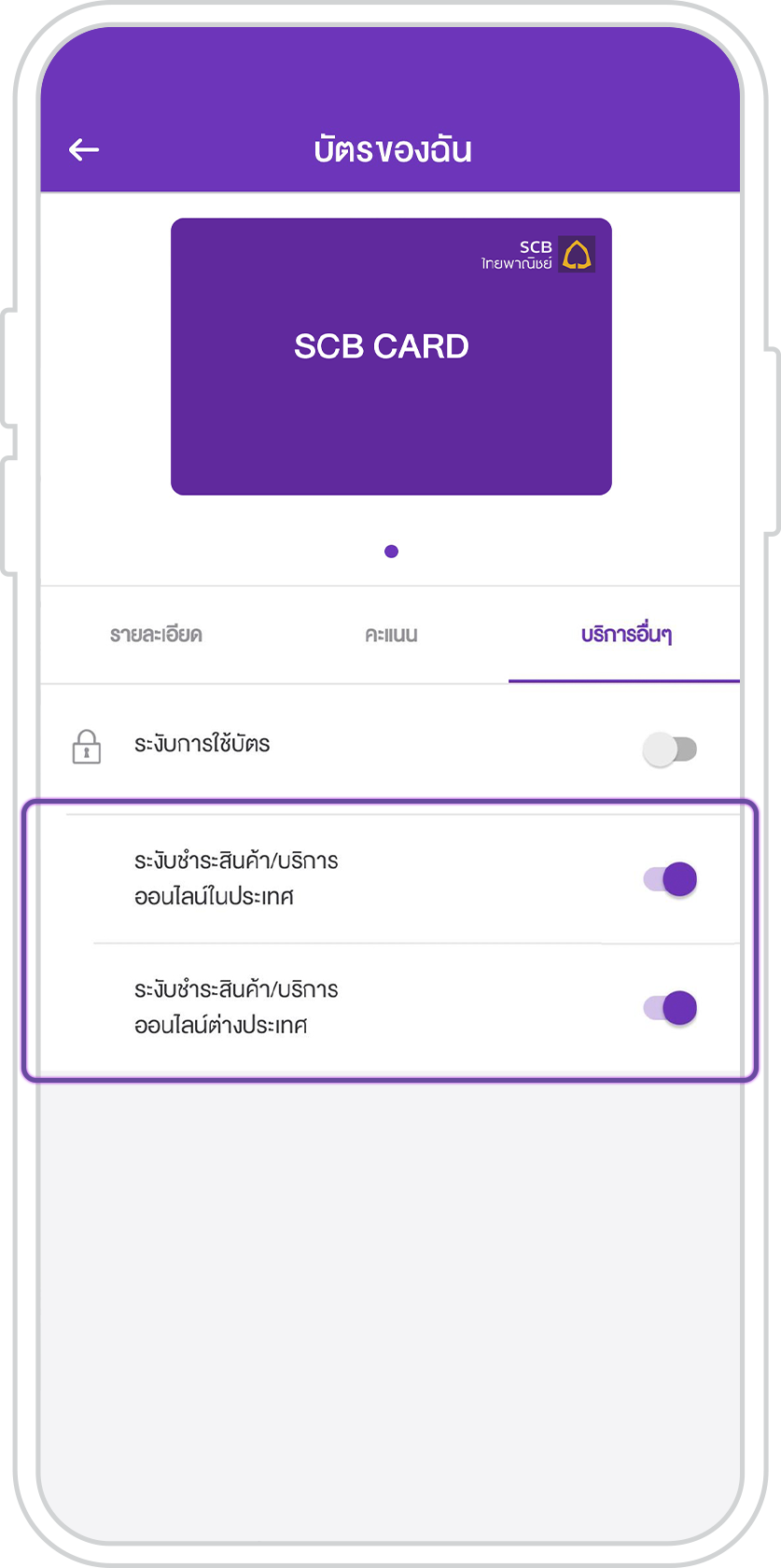Switch to the คะแนน tab

(x=391, y=636)
